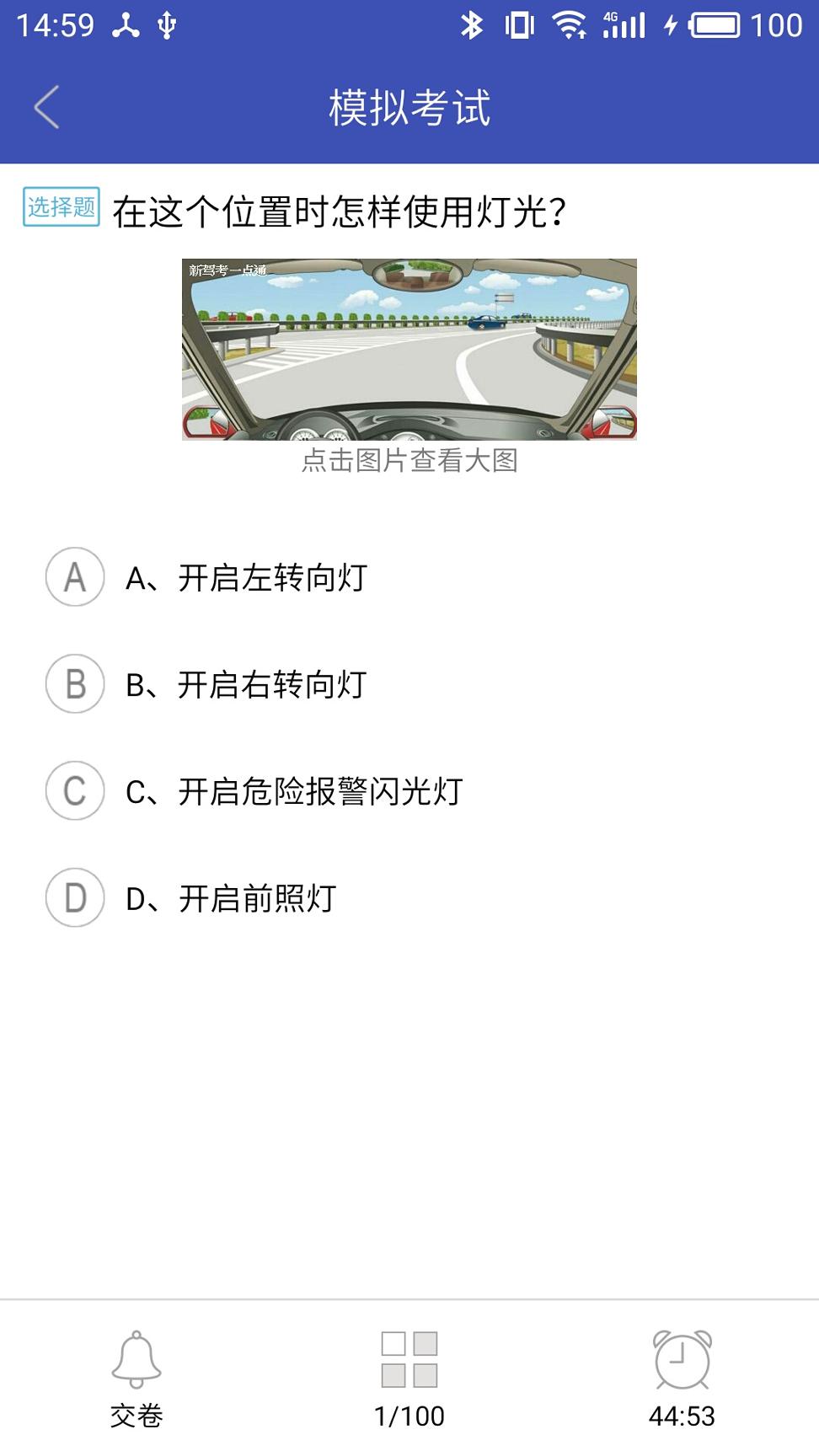The image size is (819, 1456).
Task: Click 点击图片查看大图 to enlarge the image
Action: [x=409, y=461]
